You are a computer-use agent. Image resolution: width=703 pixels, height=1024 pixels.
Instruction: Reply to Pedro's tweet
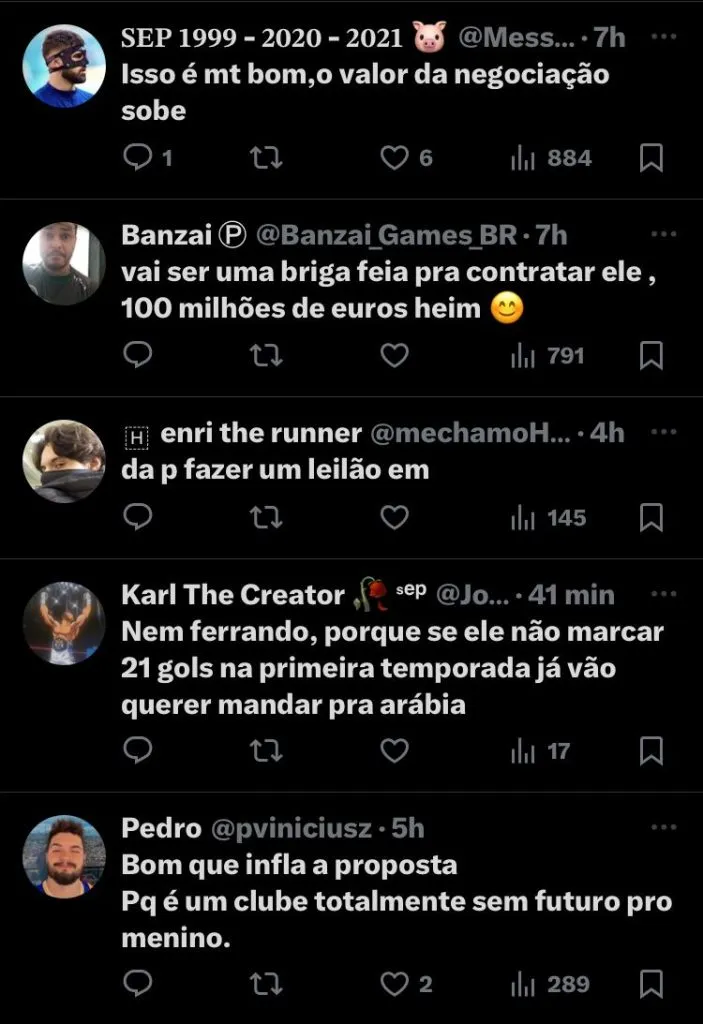coord(137,984)
